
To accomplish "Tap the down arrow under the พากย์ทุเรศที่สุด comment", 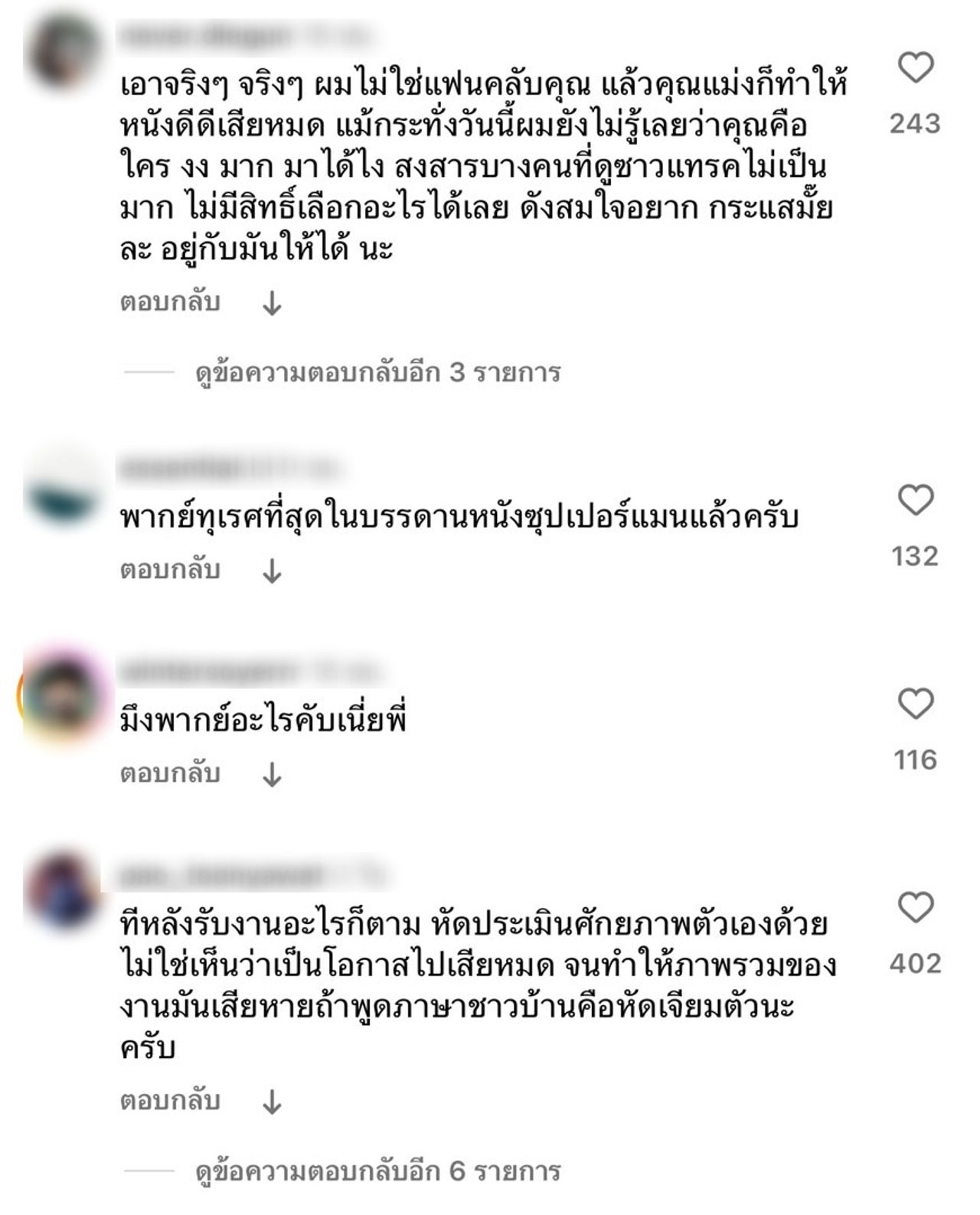I will coord(272,572).
